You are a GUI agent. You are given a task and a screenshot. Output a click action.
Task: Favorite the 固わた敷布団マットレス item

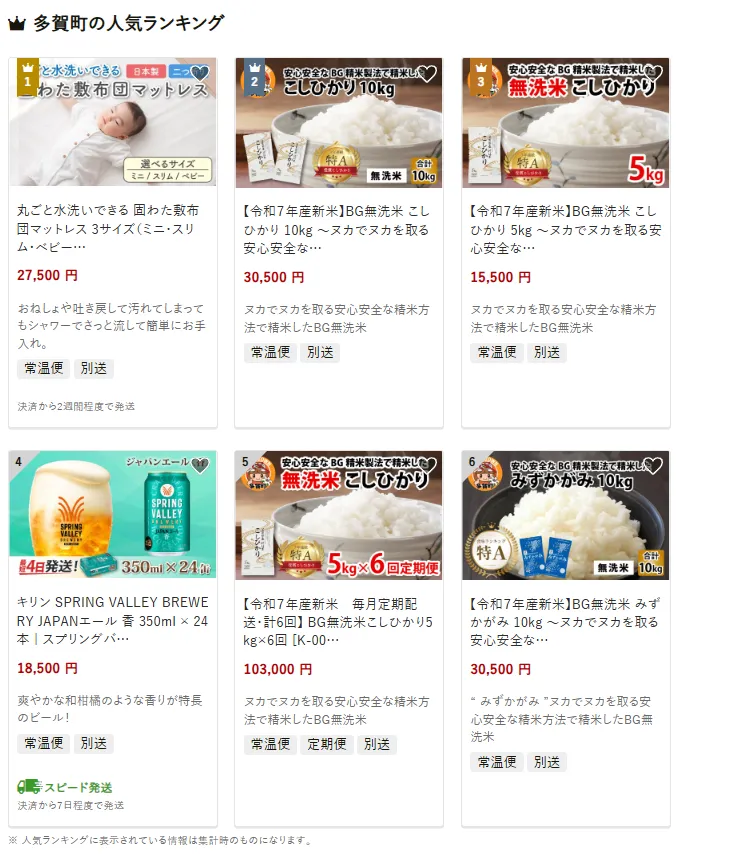[200, 73]
